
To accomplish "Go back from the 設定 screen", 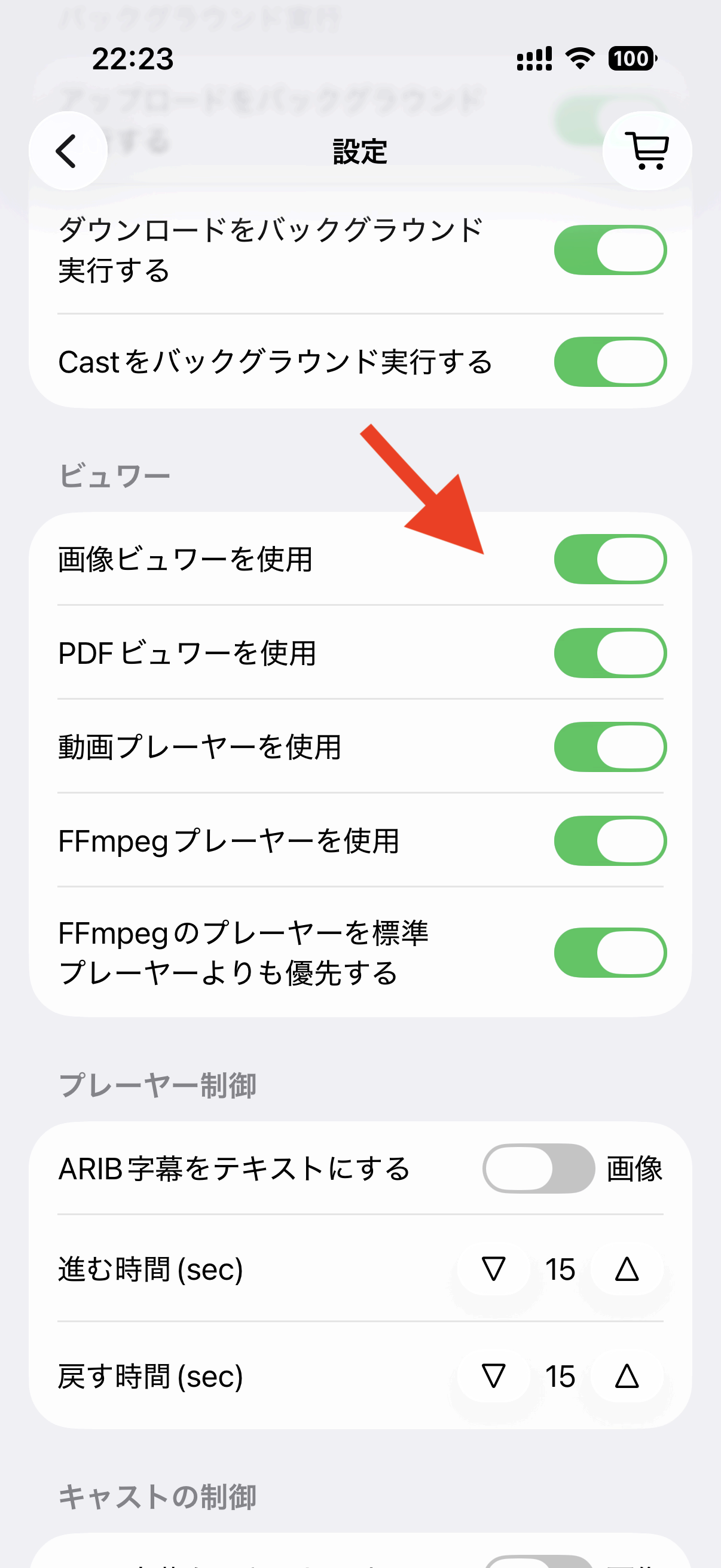I will [x=68, y=151].
